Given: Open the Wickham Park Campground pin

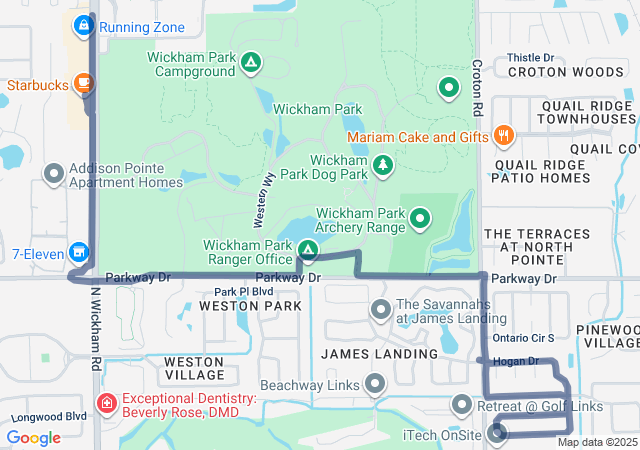Looking at the screenshot, I should 251,65.
